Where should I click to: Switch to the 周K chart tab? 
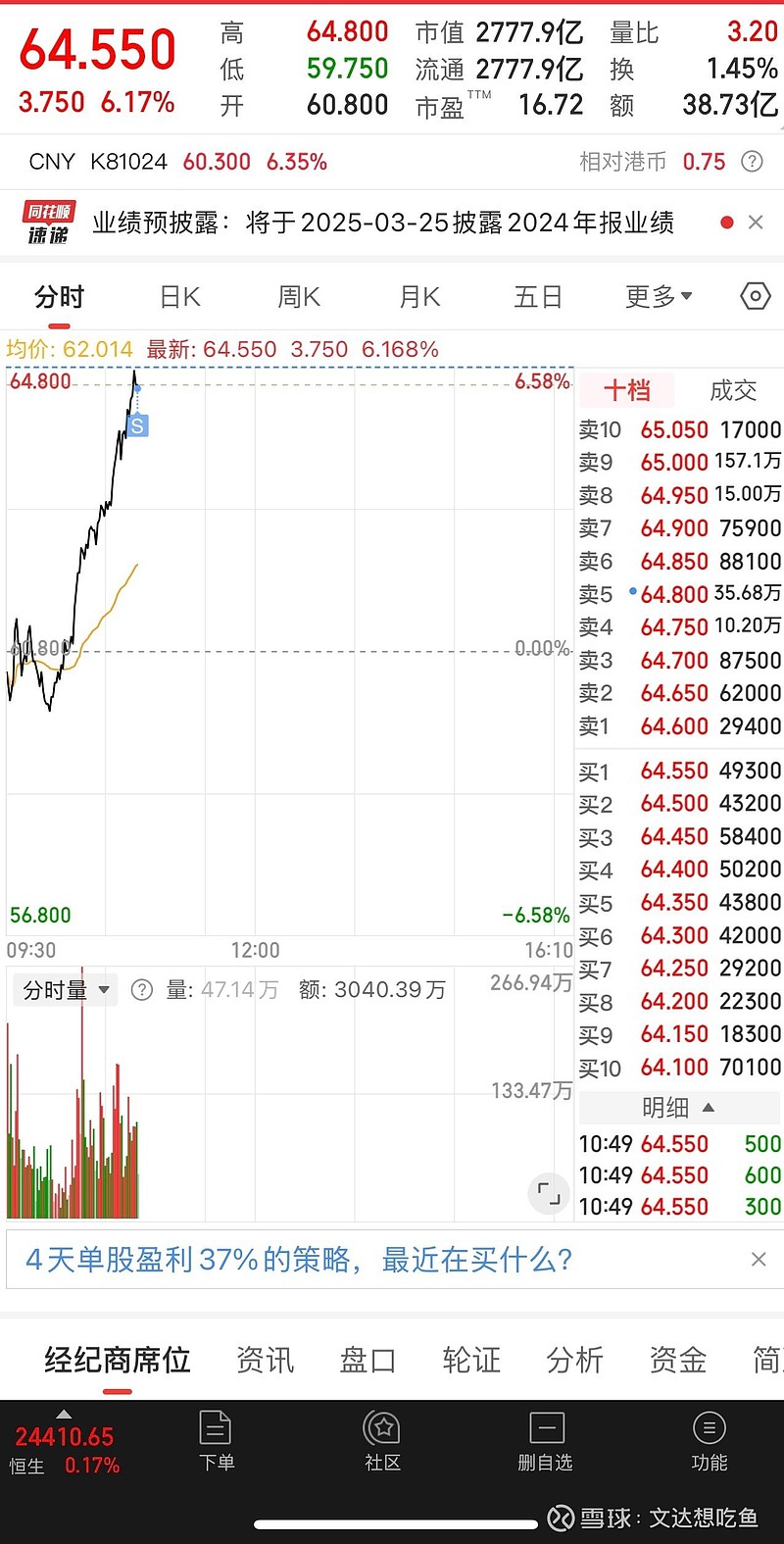[299, 297]
